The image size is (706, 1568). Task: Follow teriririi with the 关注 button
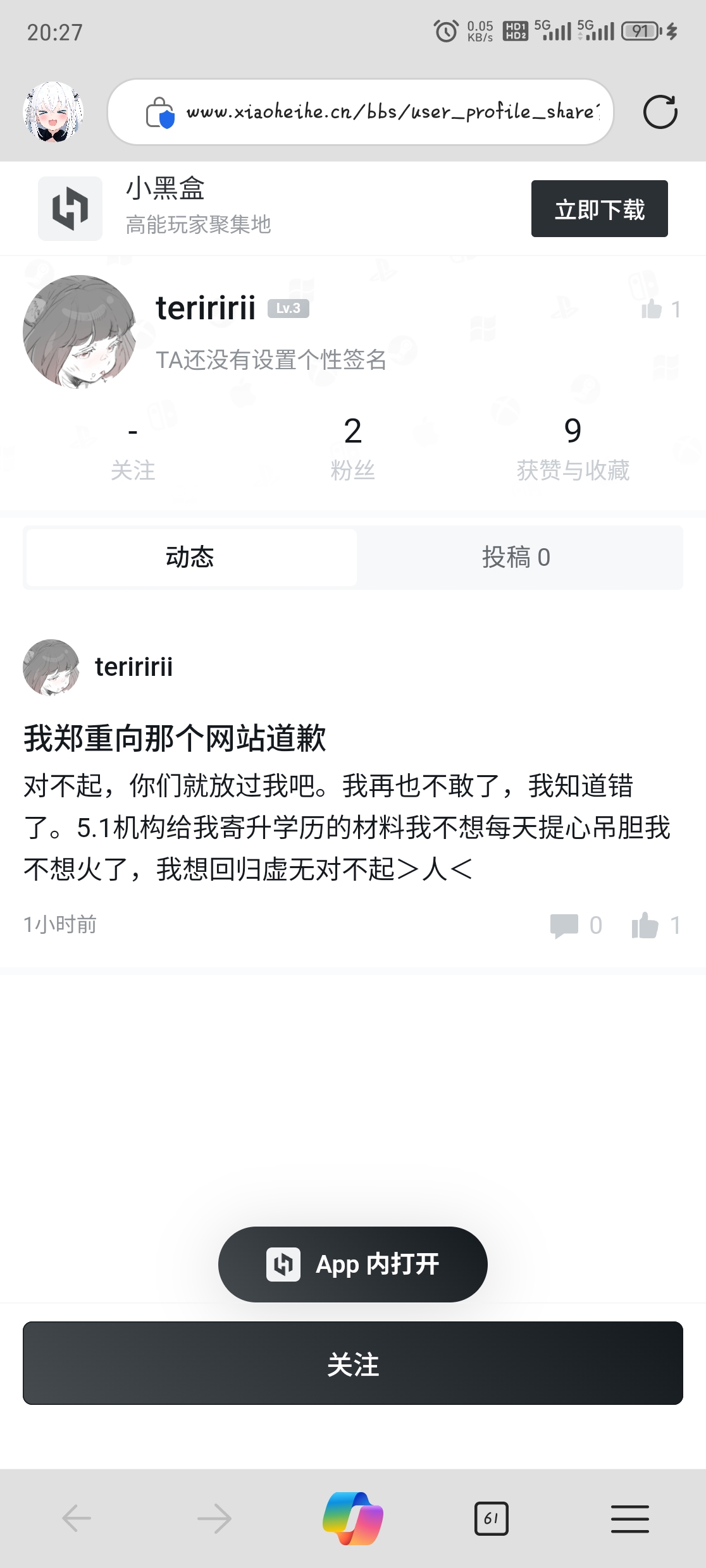tap(352, 1364)
